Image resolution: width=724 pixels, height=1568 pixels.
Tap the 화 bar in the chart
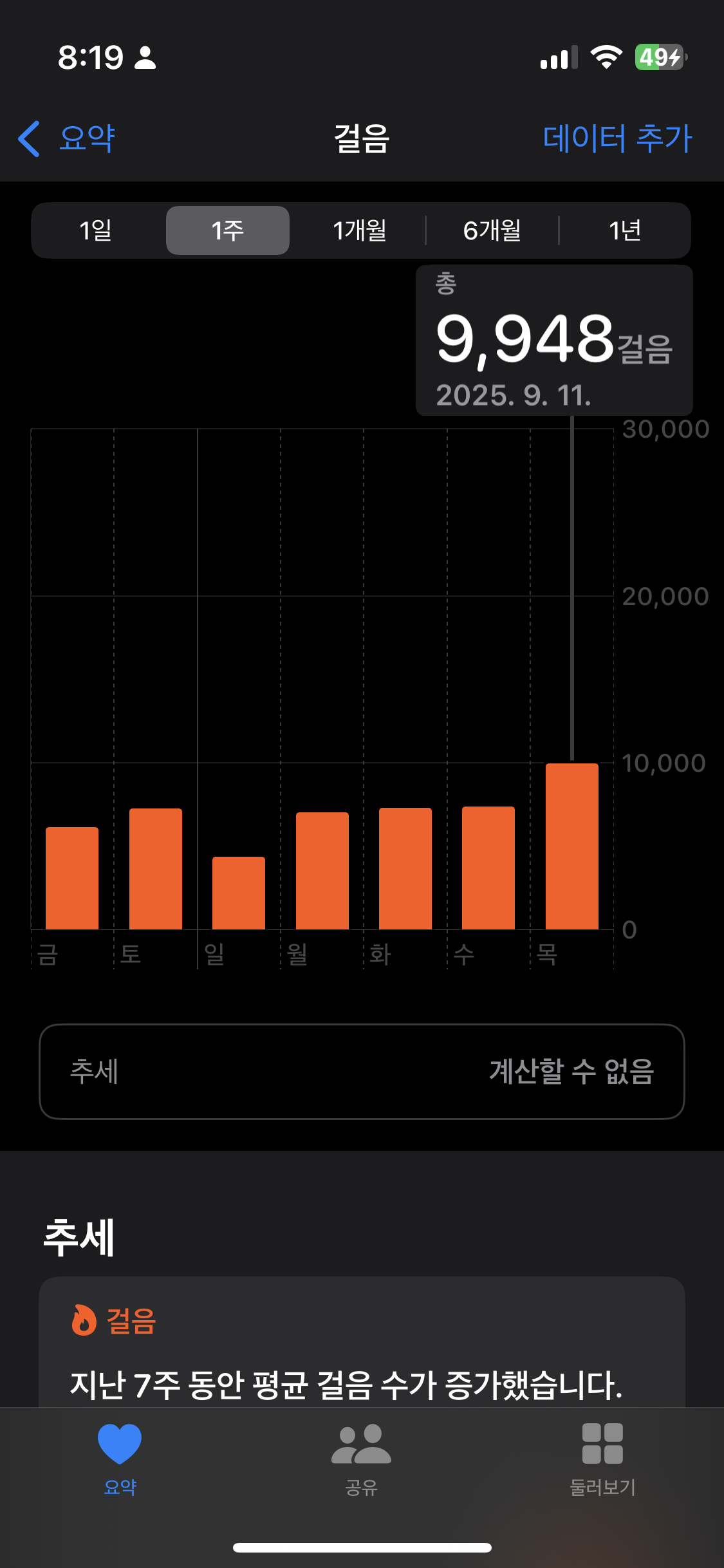coord(405,868)
